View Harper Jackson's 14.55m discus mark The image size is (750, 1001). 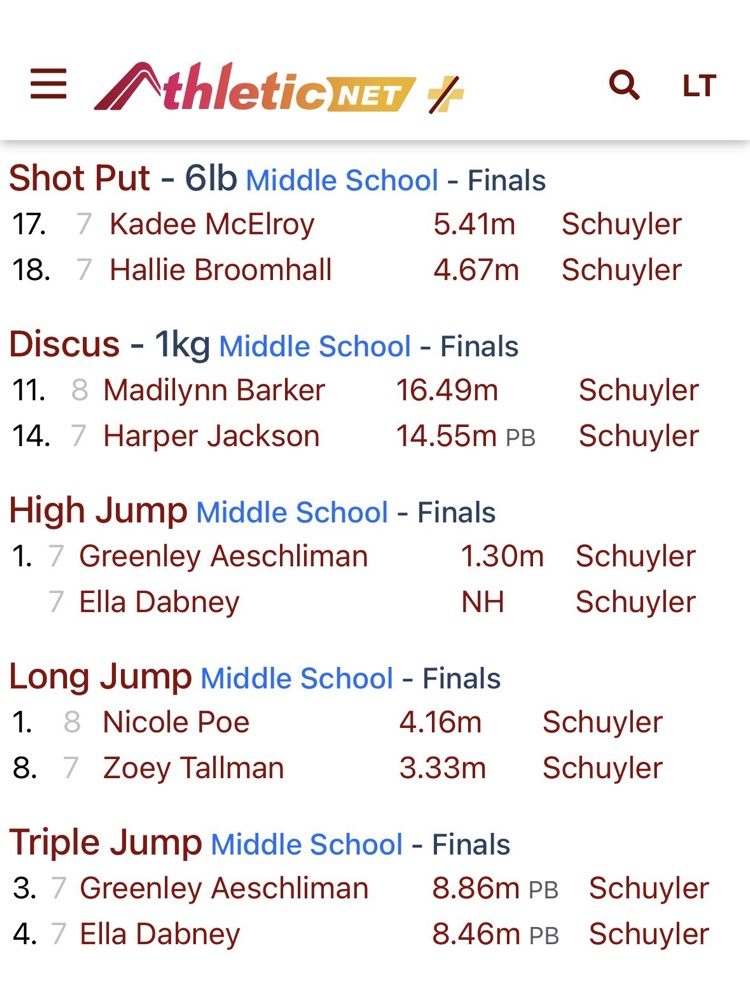pos(446,436)
